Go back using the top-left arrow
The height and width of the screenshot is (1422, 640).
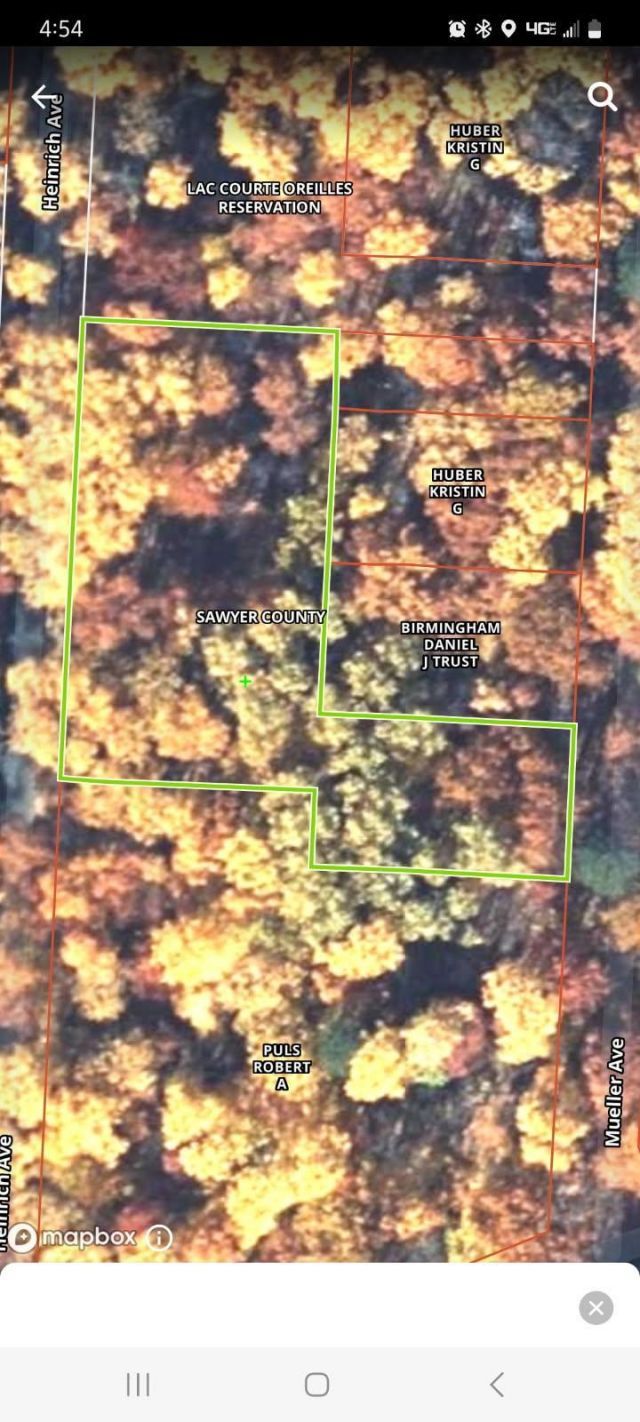tap(44, 97)
